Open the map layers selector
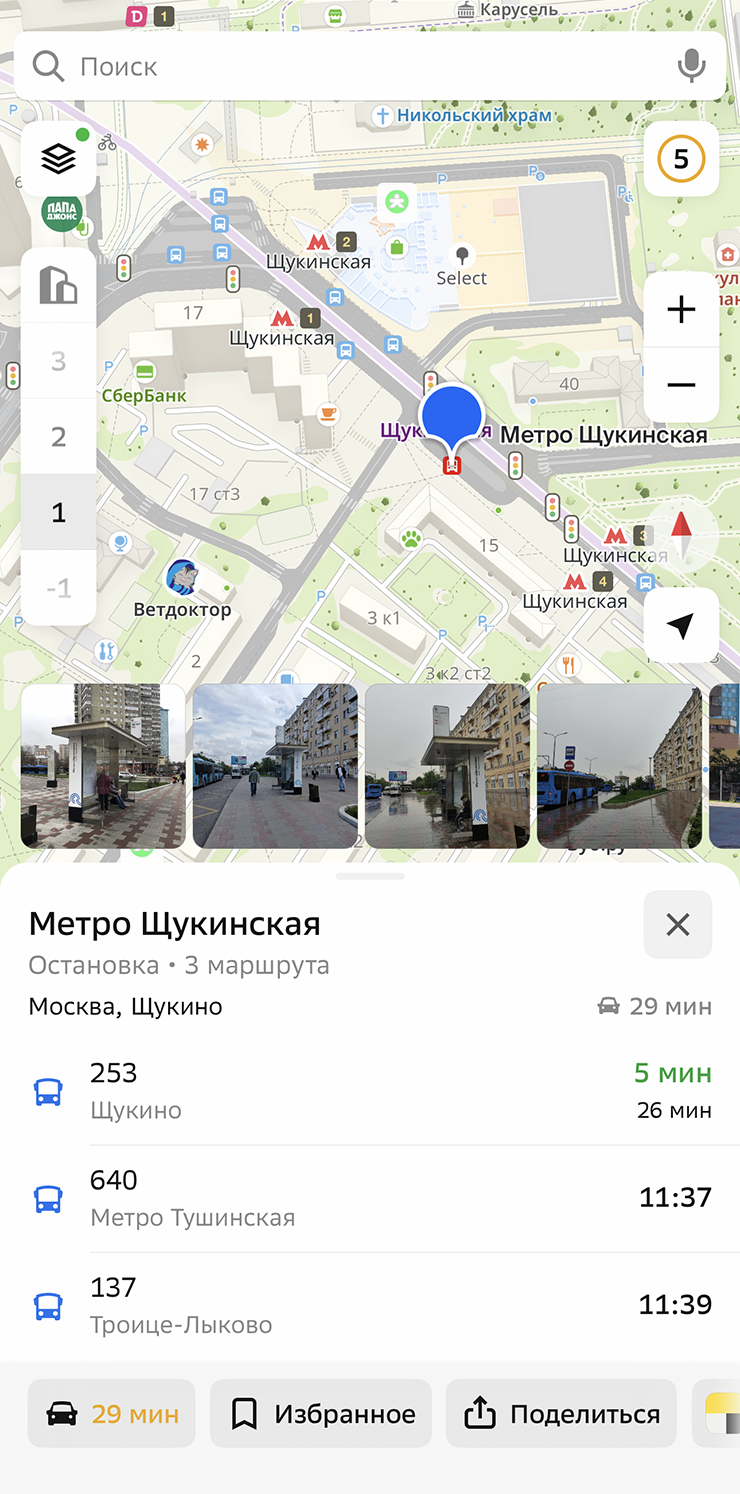Screen dimensions: 740x1494 [57, 158]
